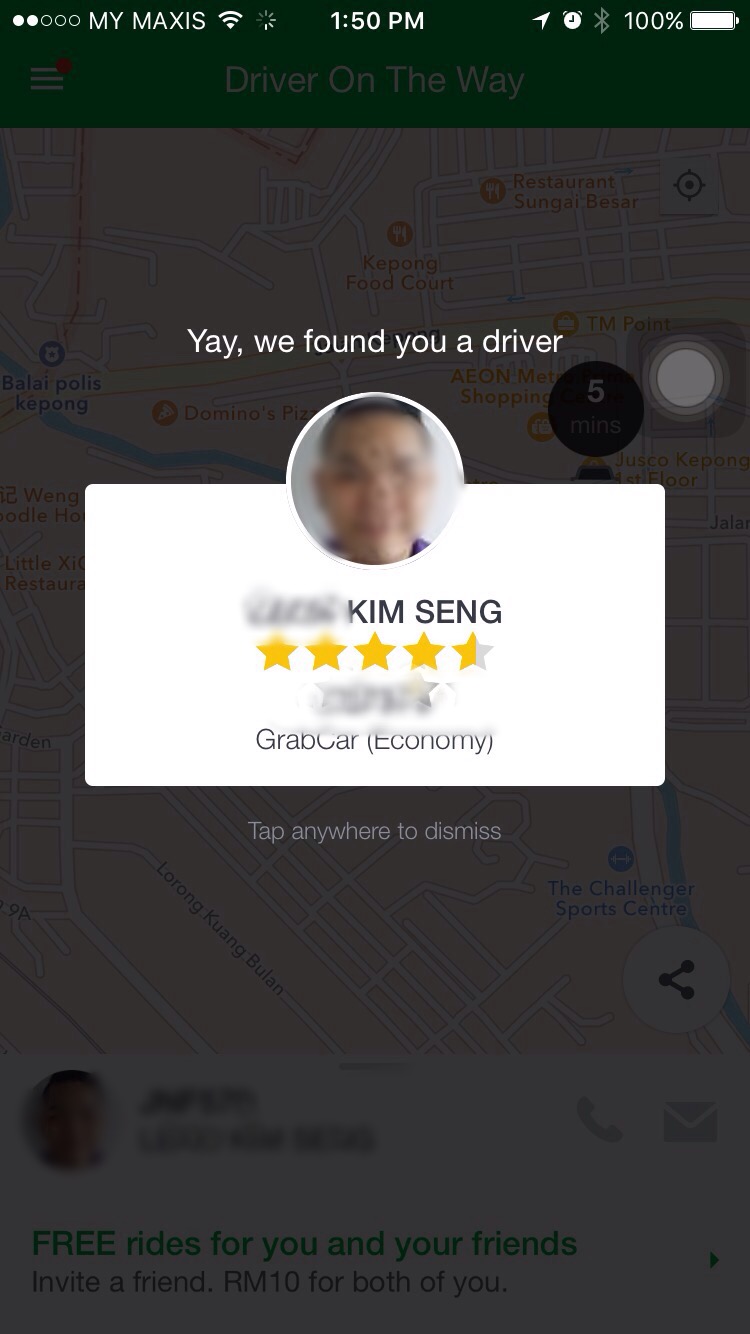Share ride details
The image size is (750, 1334).
point(676,980)
